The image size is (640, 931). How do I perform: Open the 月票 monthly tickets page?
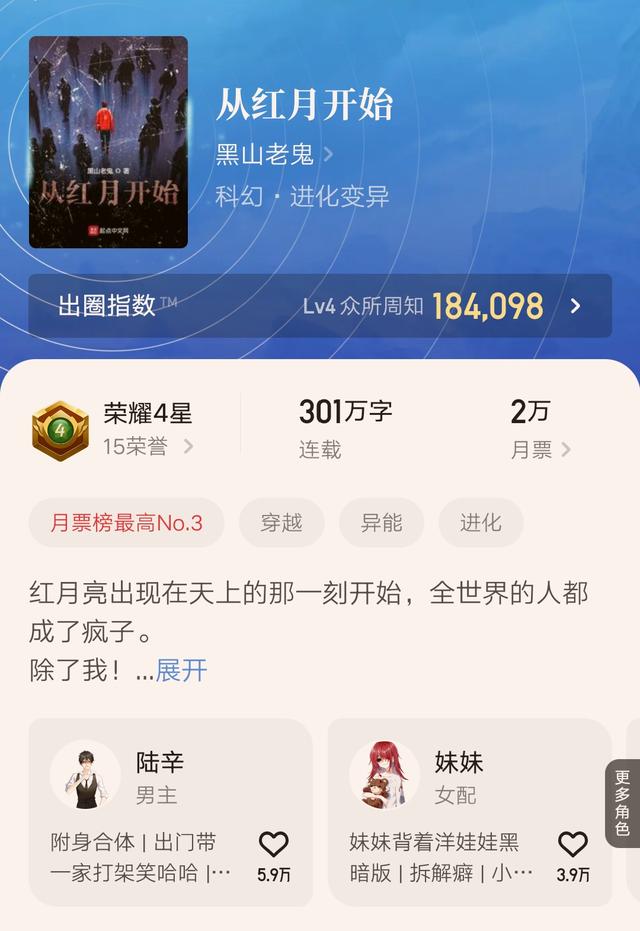540,430
